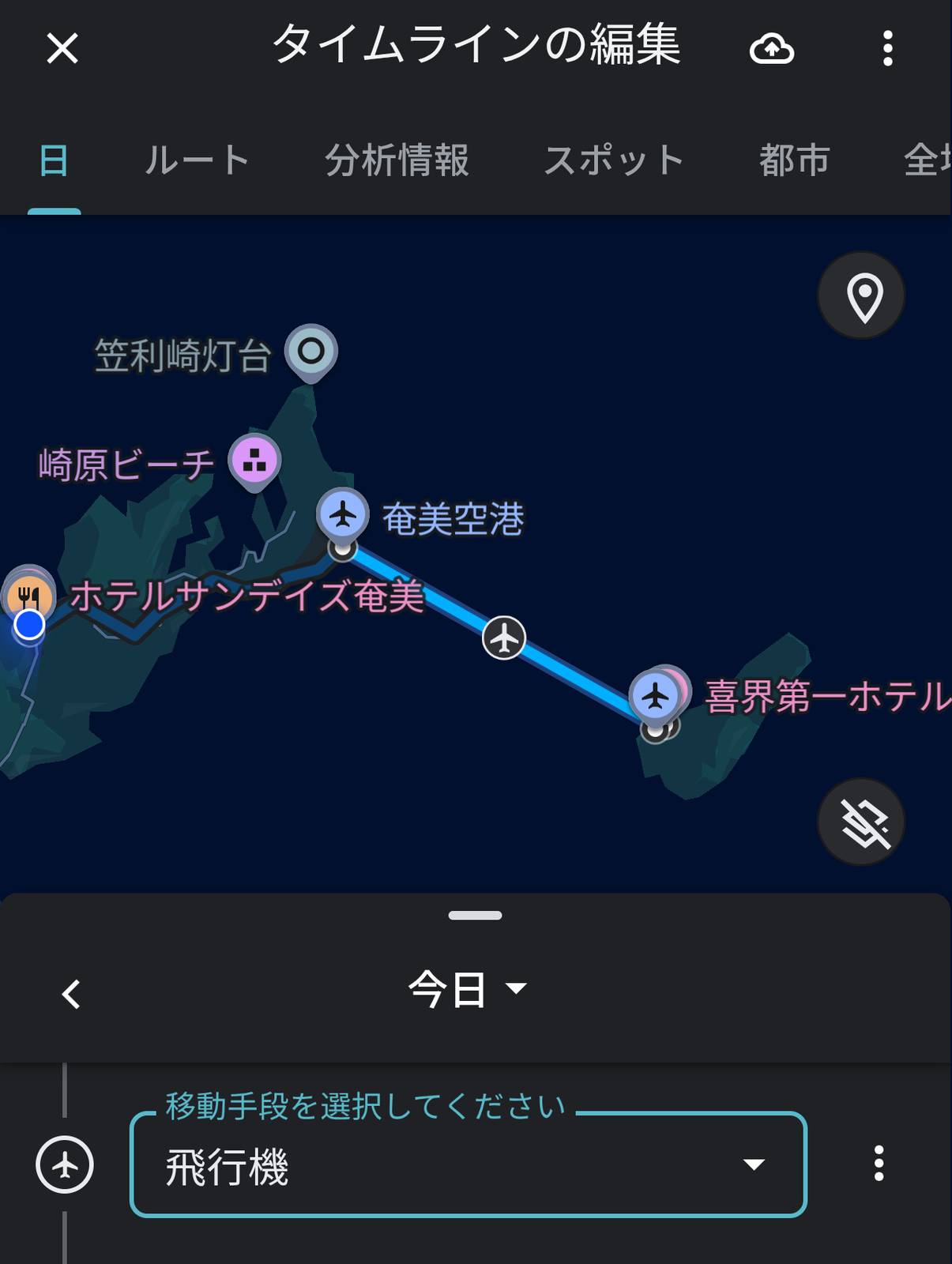Select the airplane icon for the flight segment
This screenshot has height=1264, width=952.
click(x=505, y=637)
